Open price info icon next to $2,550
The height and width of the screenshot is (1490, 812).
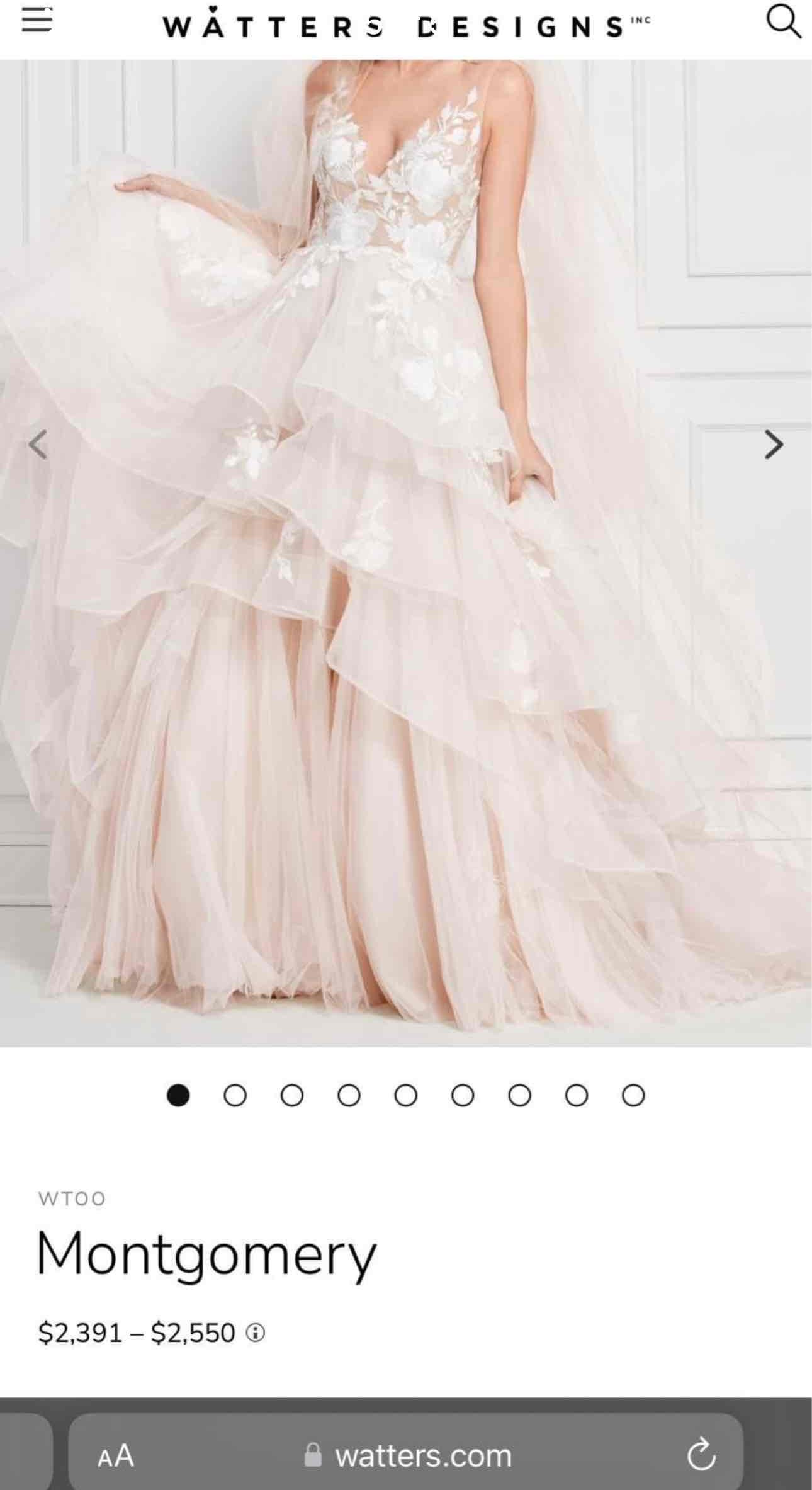pyautogui.click(x=255, y=1333)
